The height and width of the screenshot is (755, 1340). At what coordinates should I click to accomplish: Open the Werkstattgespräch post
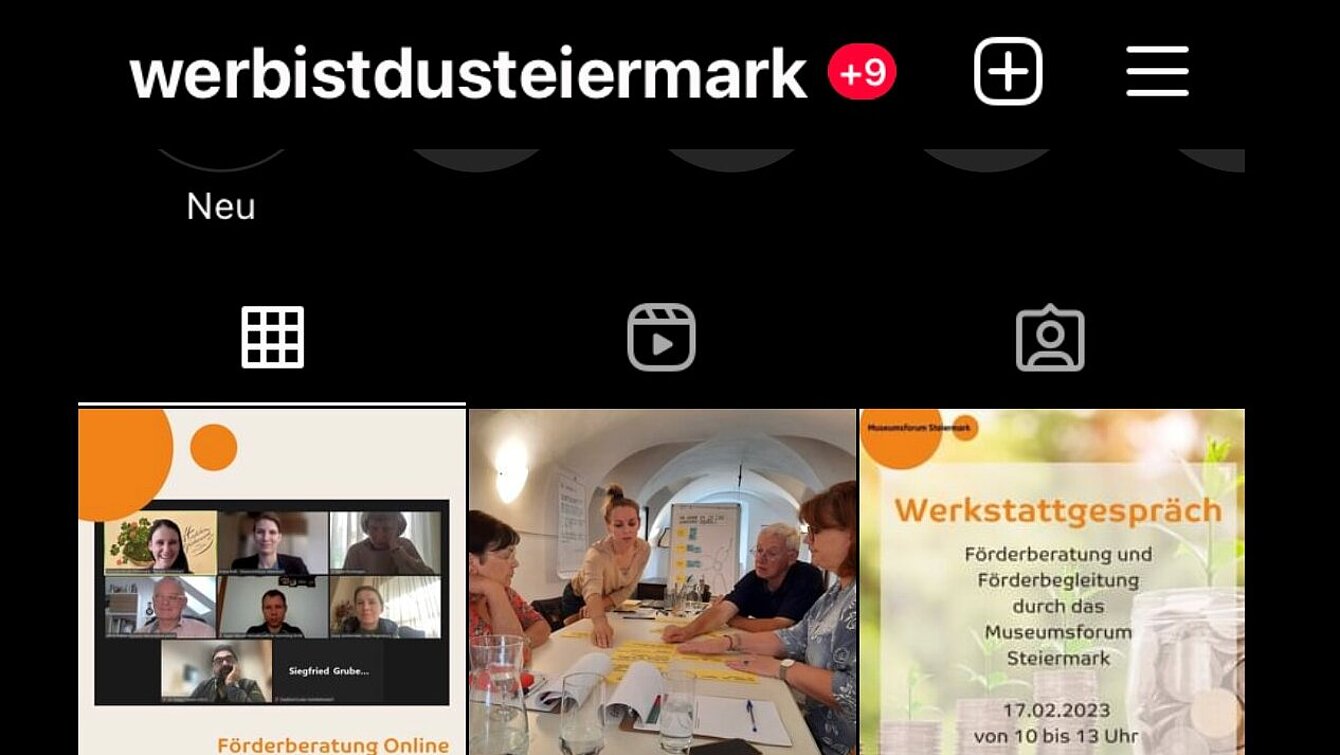(1052, 582)
